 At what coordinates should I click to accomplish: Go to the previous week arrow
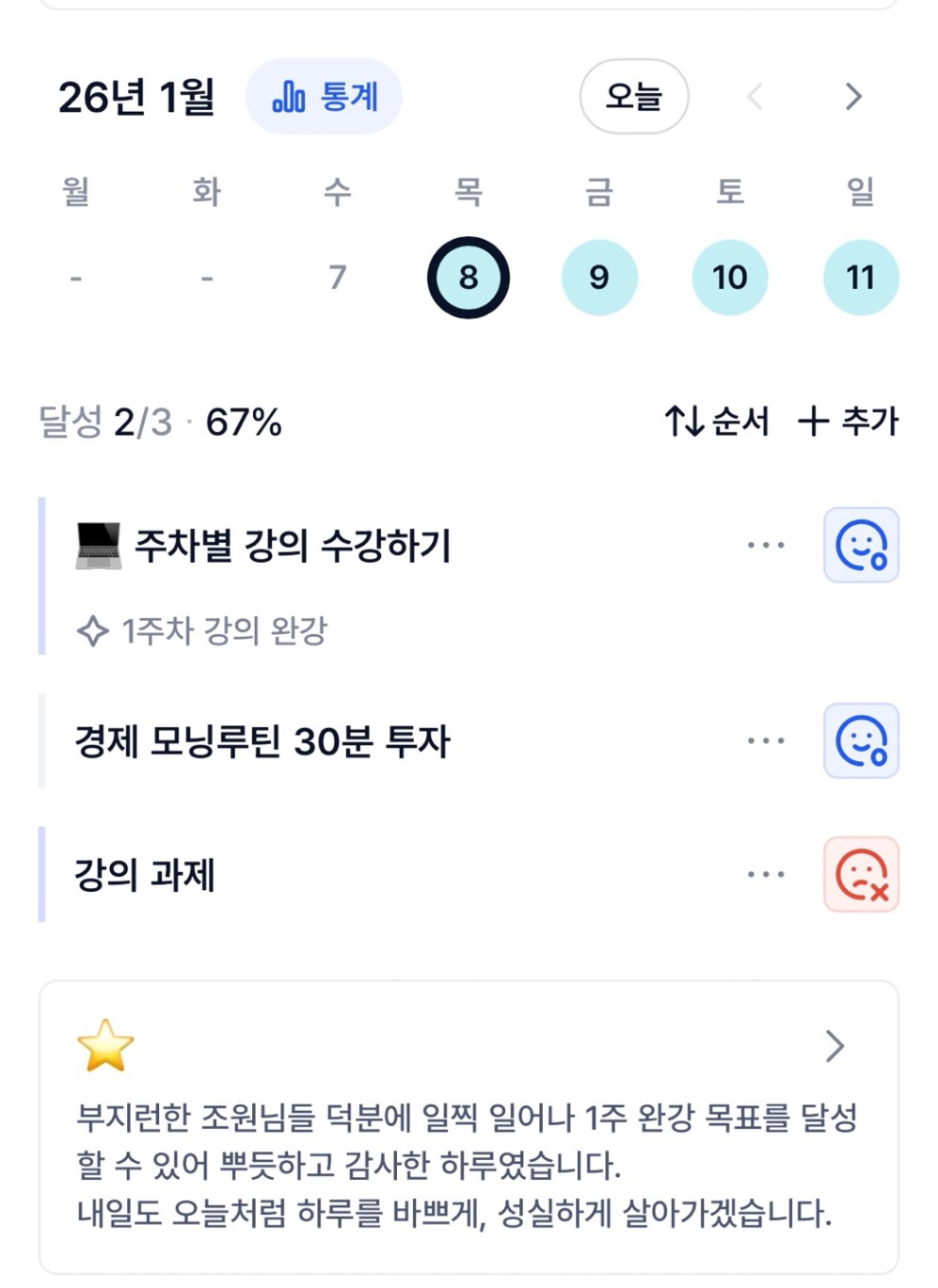tap(755, 97)
